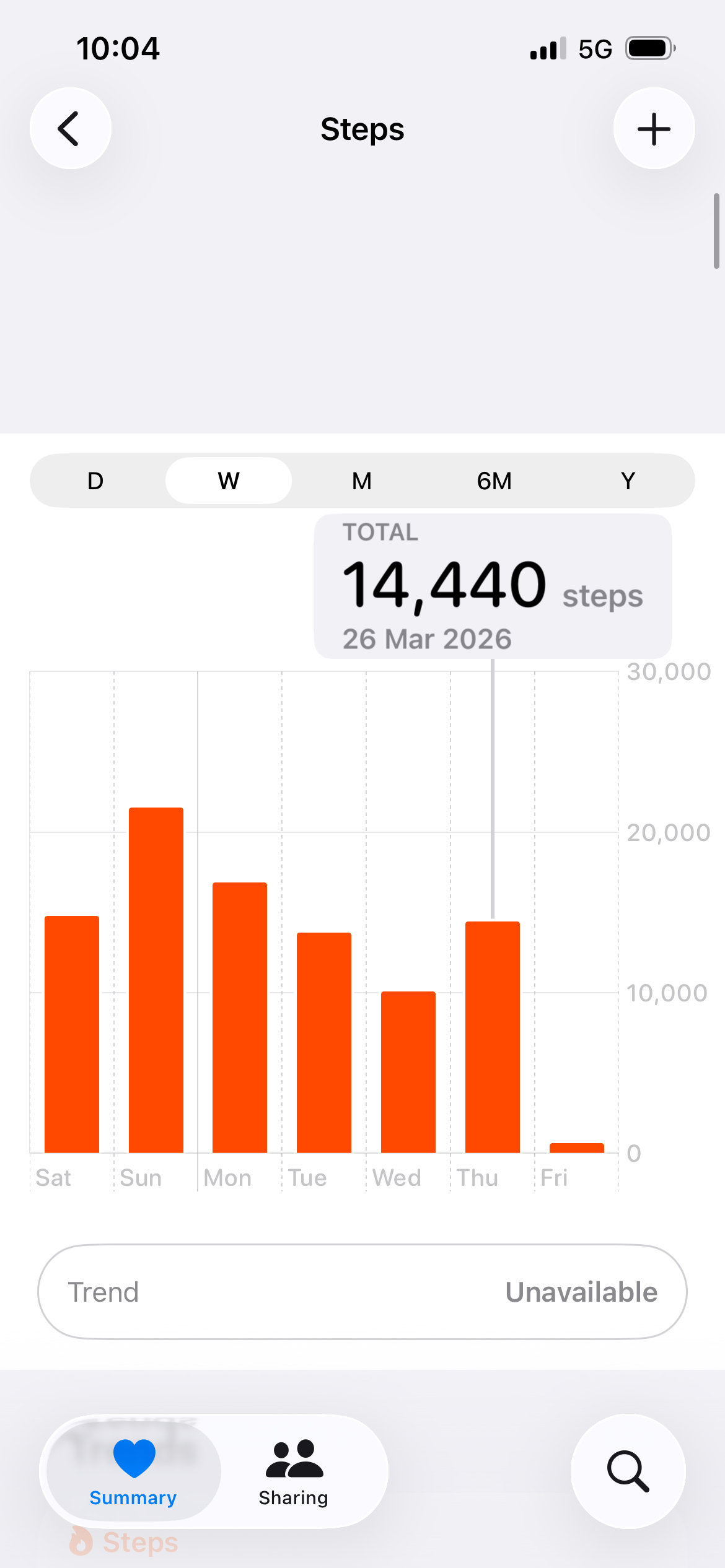This screenshot has width=725, height=1568.
Task: Show the 6M six-month view
Action: click(494, 481)
